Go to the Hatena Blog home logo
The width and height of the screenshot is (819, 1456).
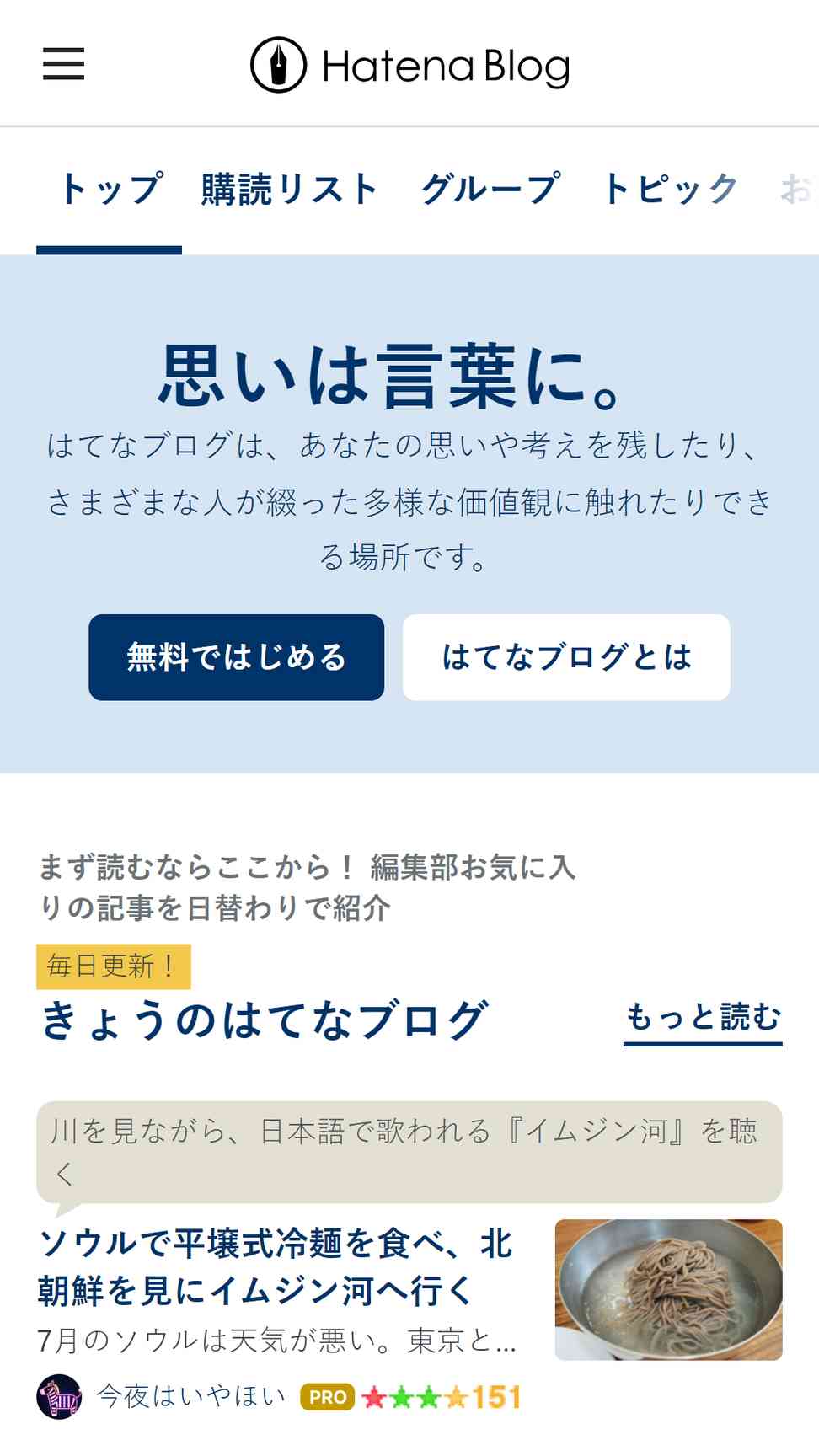[x=410, y=65]
